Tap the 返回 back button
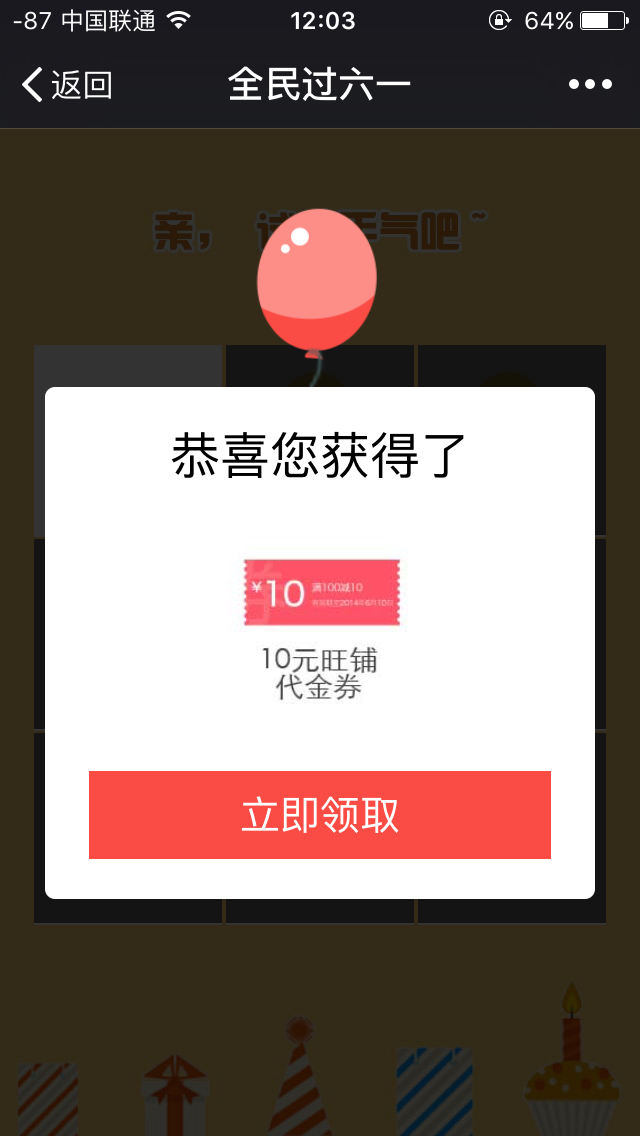This screenshot has height=1136, width=640. pyautogui.click(x=66, y=85)
